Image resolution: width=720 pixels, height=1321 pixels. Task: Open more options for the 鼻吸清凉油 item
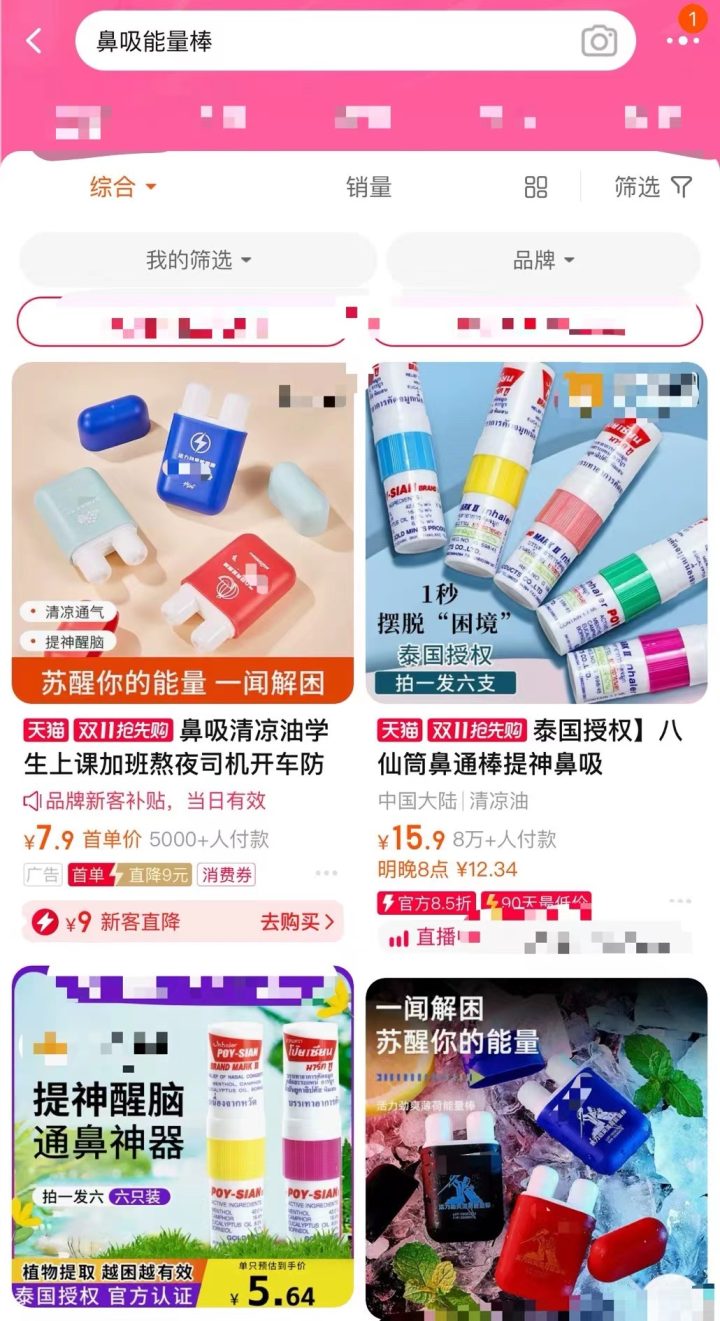(327, 874)
